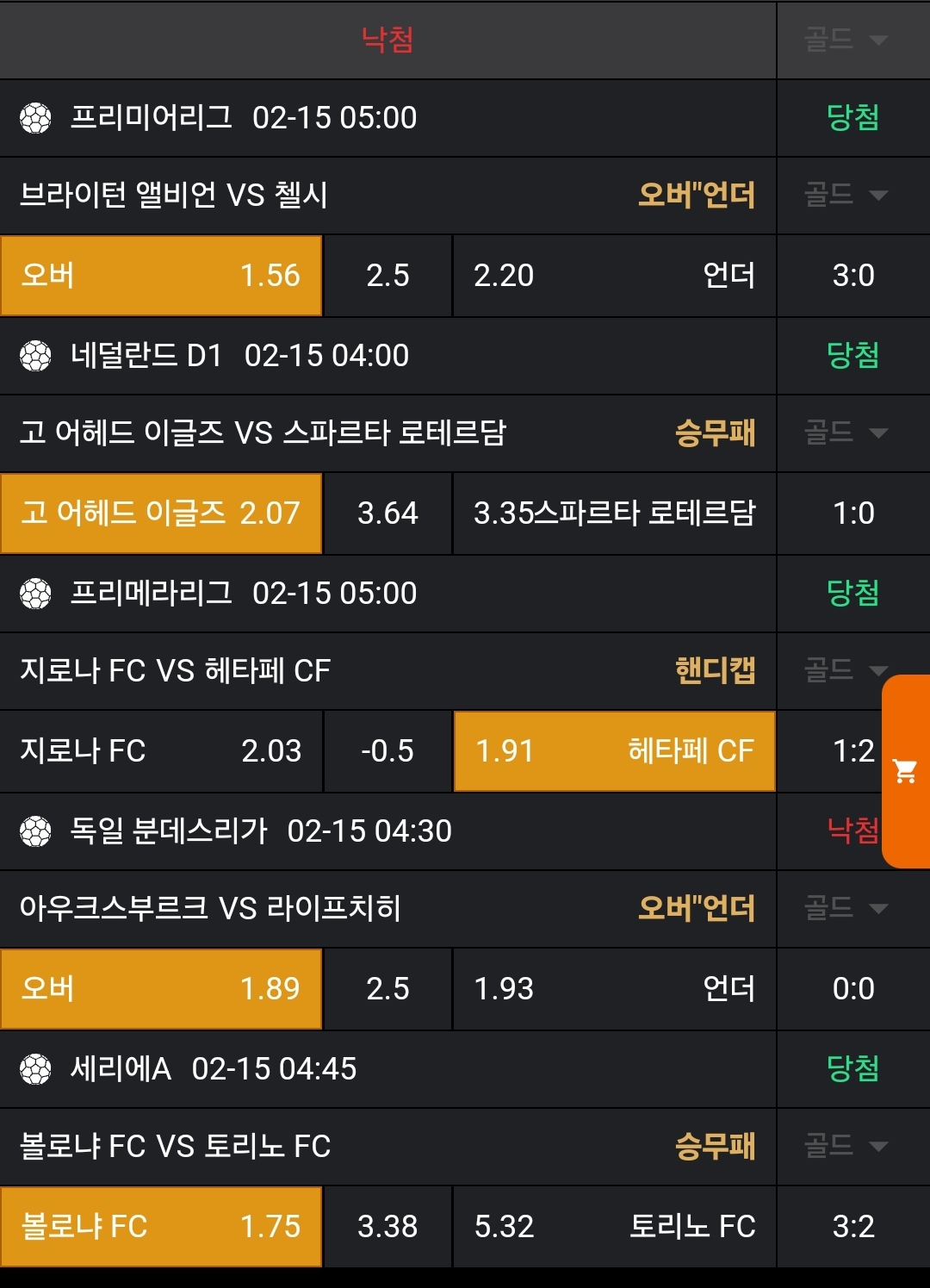This screenshot has height=1288, width=930.
Task: Open the orange shopping cart button
Action: pos(905,771)
